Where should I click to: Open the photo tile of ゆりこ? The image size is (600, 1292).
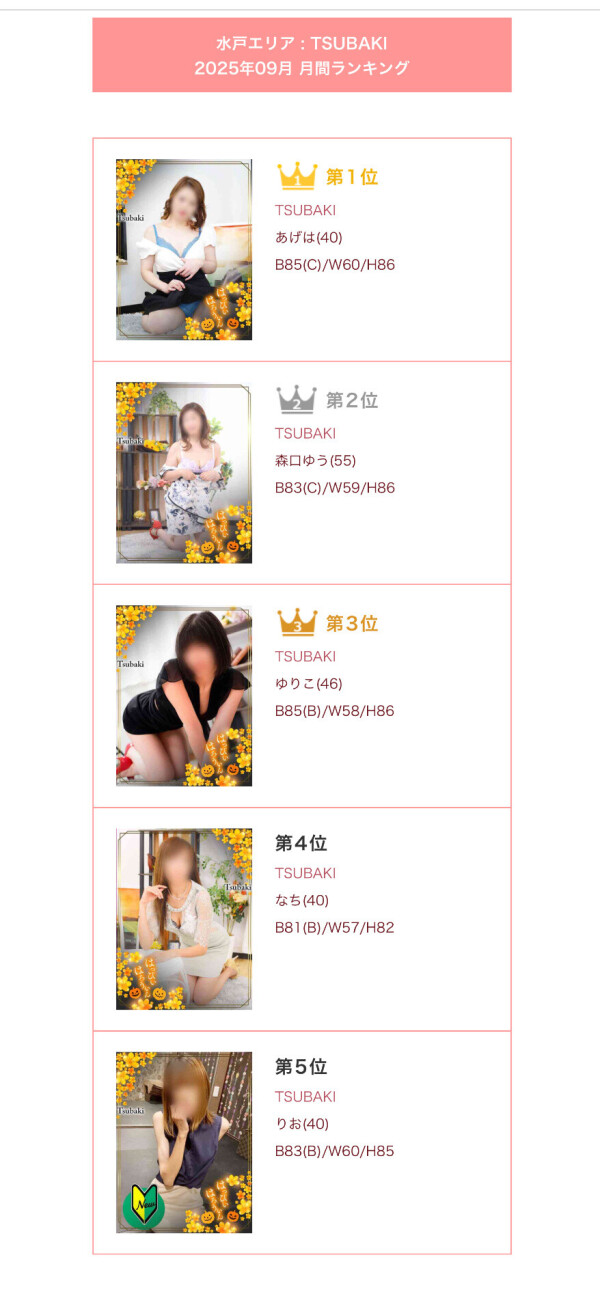point(184,695)
